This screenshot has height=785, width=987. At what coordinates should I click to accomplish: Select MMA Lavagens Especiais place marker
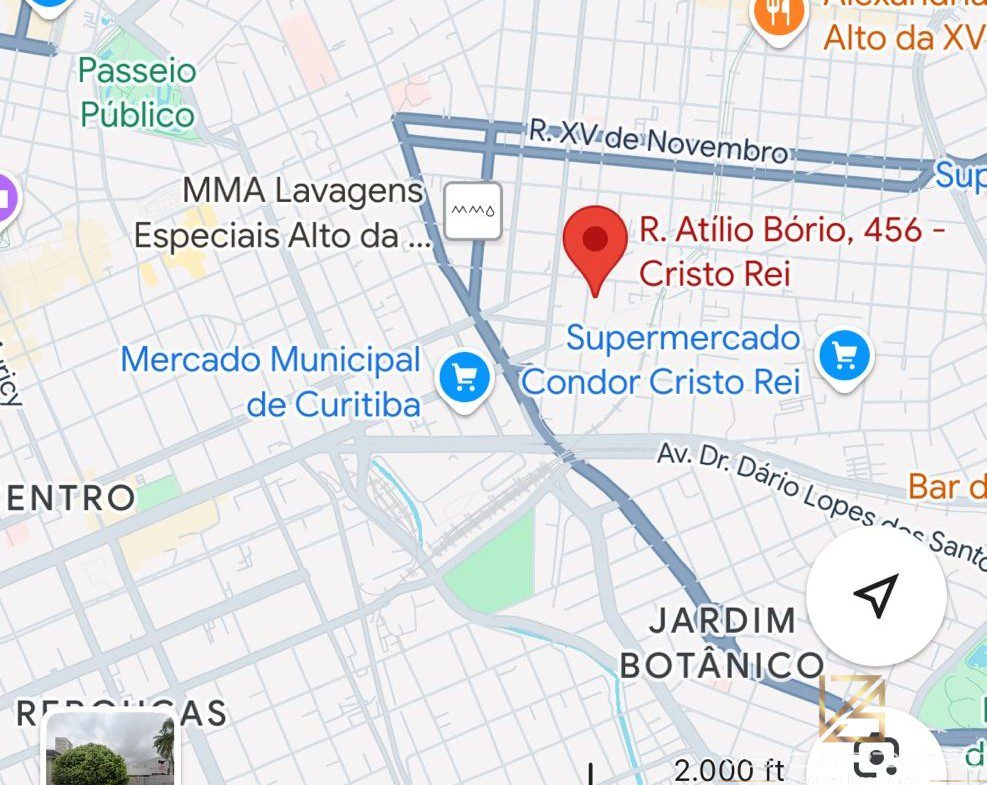tap(472, 211)
